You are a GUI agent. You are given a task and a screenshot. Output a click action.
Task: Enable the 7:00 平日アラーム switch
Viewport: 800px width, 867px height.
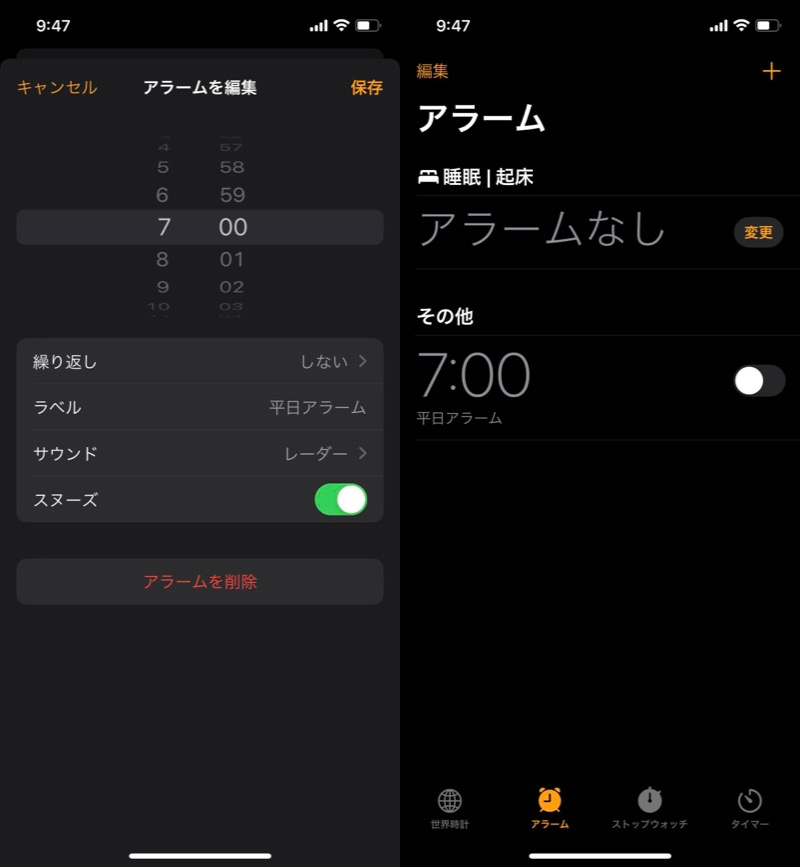758,380
